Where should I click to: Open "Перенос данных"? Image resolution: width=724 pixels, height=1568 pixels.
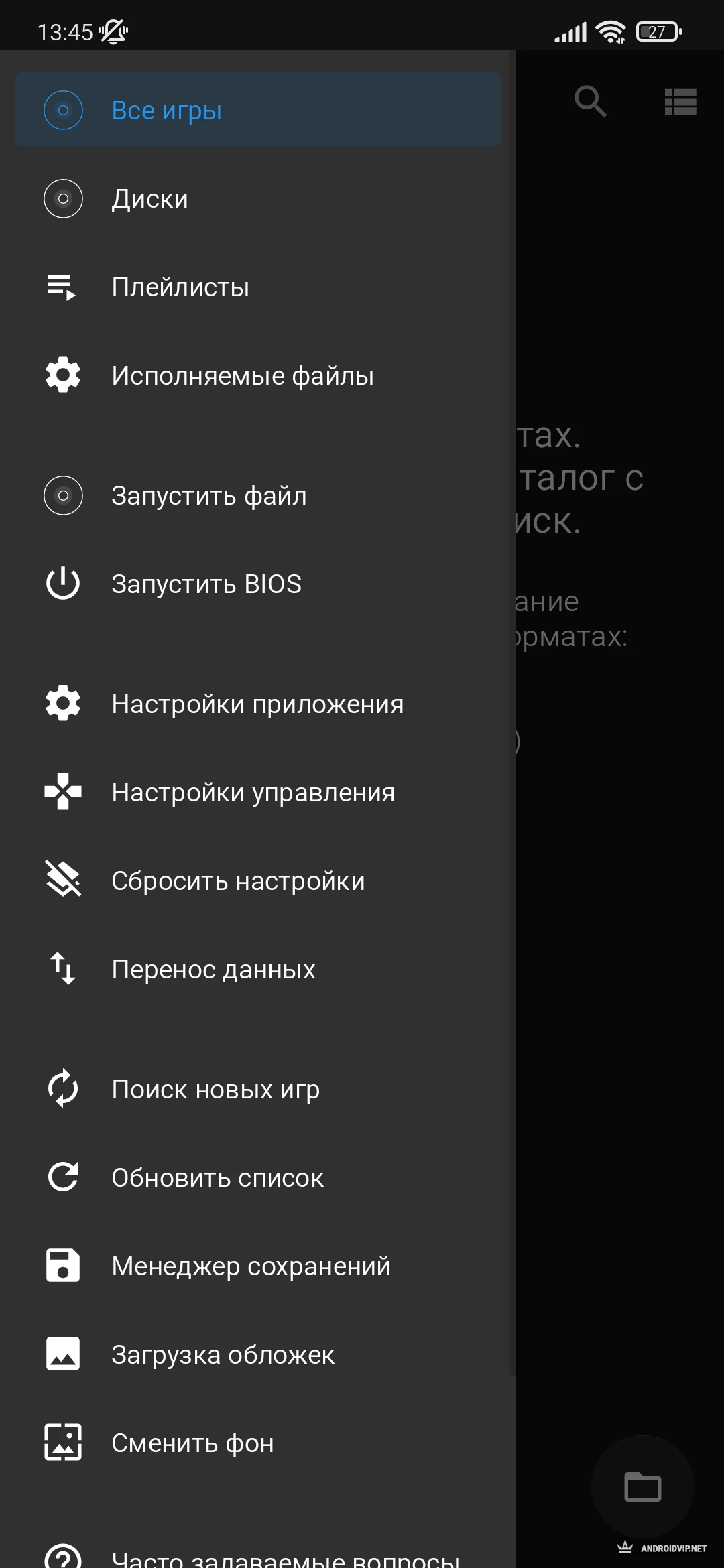tap(258, 970)
